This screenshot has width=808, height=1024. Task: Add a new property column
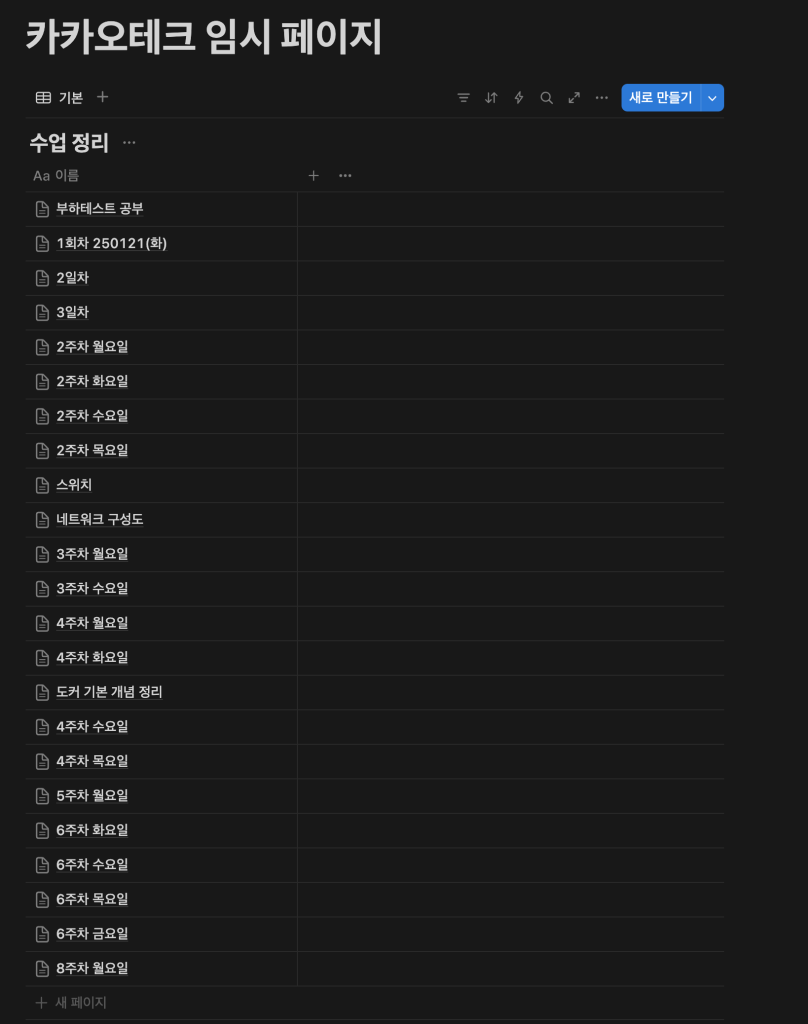[313, 176]
